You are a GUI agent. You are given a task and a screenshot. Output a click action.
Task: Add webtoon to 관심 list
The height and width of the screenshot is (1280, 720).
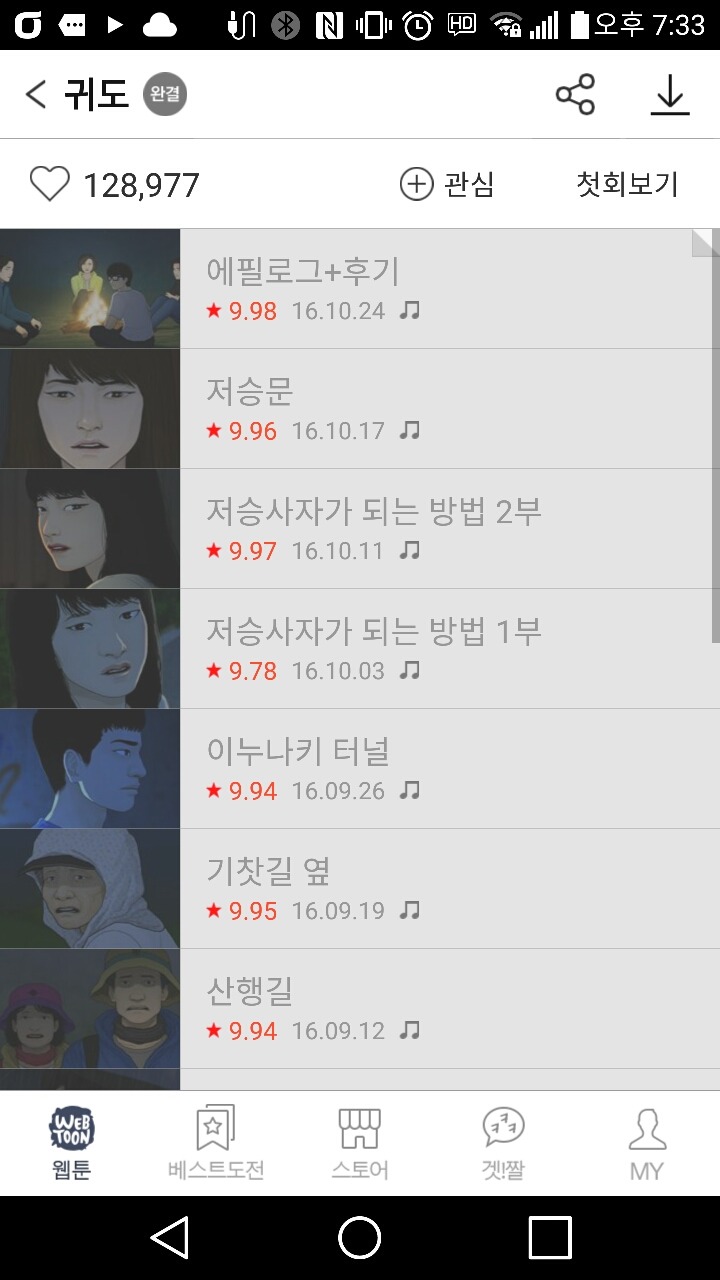[447, 184]
